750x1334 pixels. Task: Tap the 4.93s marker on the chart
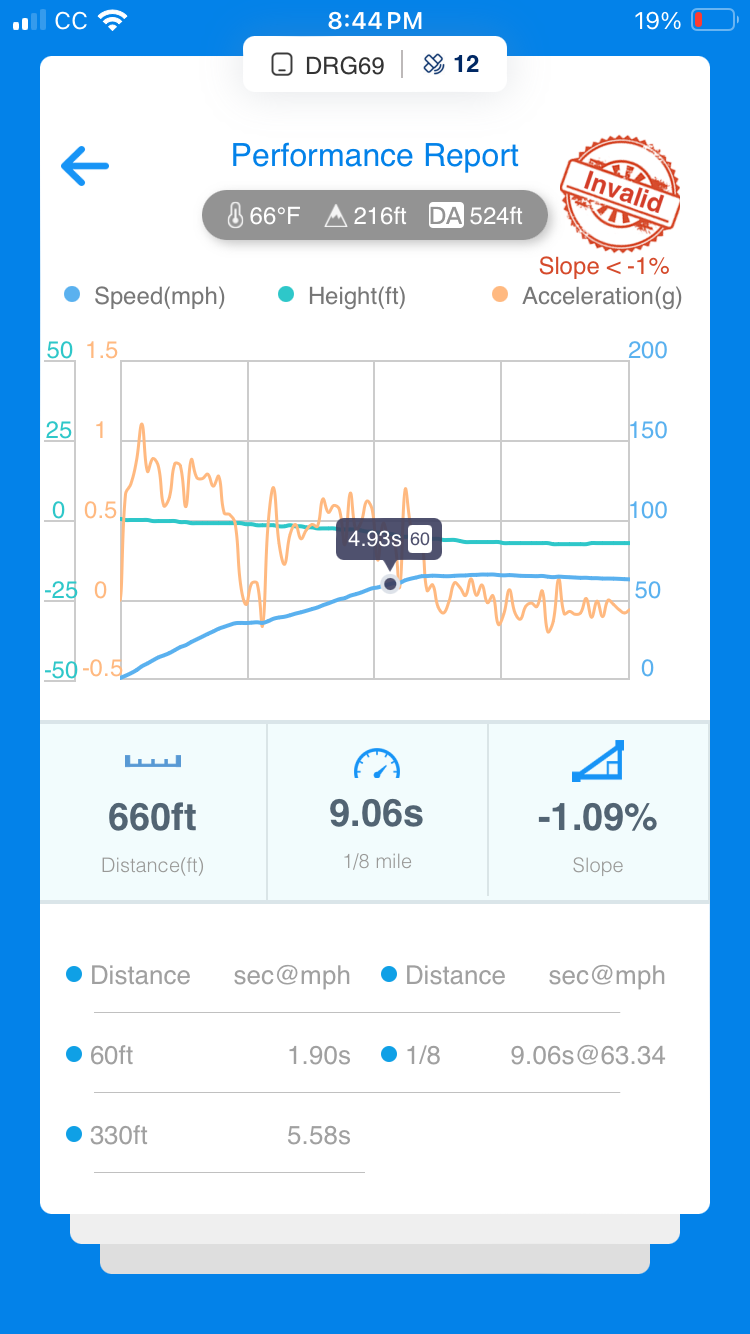(x=390, y=583)
